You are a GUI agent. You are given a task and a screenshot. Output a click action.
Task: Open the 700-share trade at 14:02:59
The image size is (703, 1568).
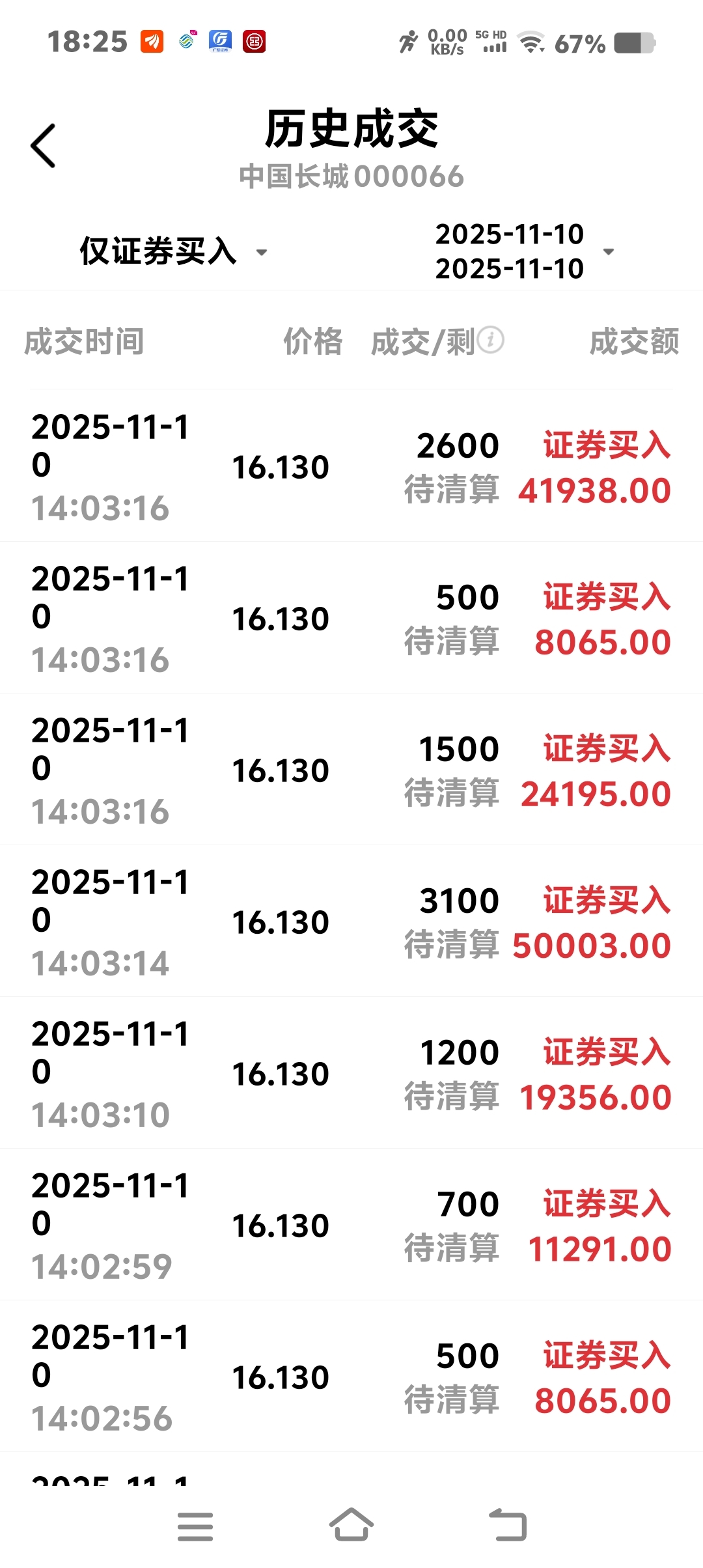(351, 1225)
